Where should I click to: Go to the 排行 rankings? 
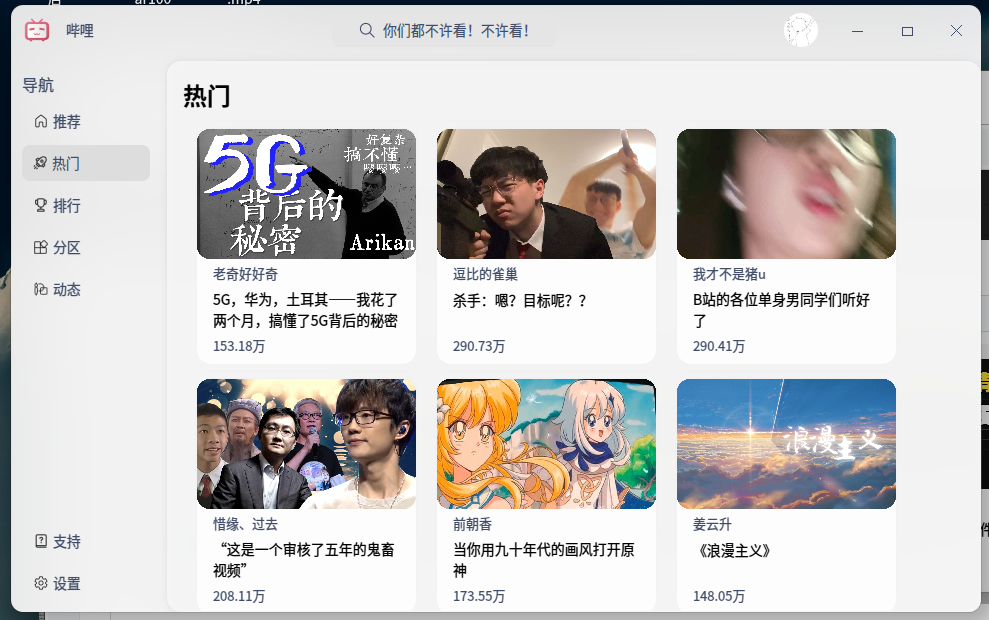[67, 206]
